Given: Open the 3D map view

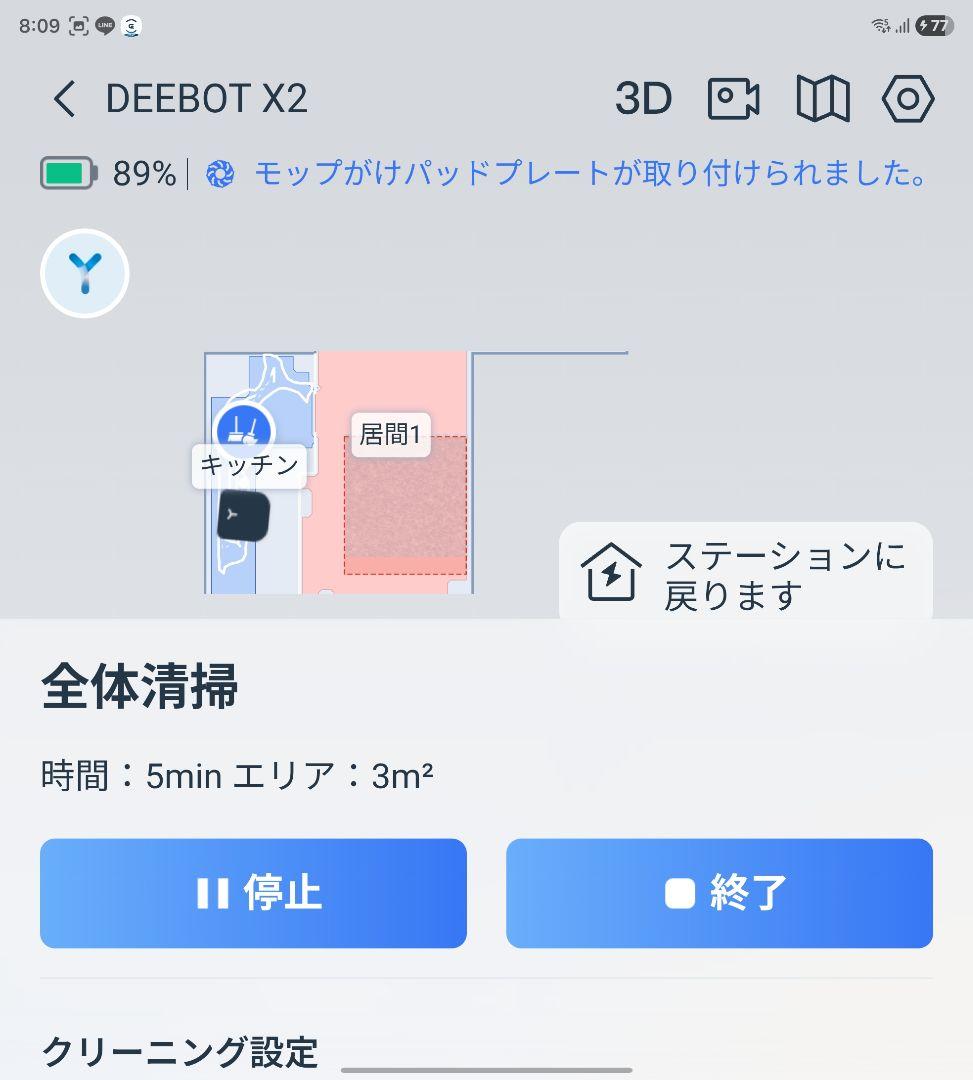Looking at the screenshot, I should pos(644,99).
